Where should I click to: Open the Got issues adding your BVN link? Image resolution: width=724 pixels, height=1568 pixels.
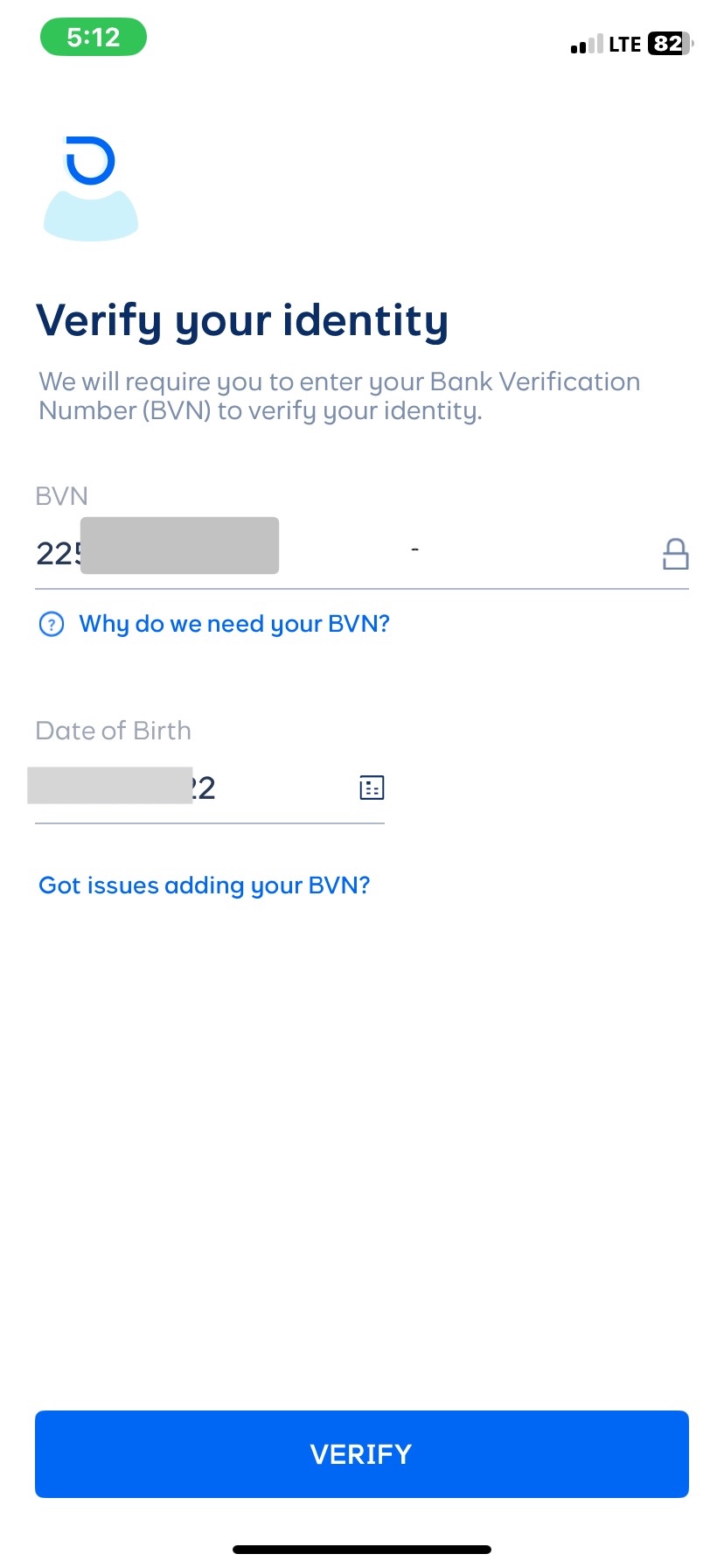(204, 885)
